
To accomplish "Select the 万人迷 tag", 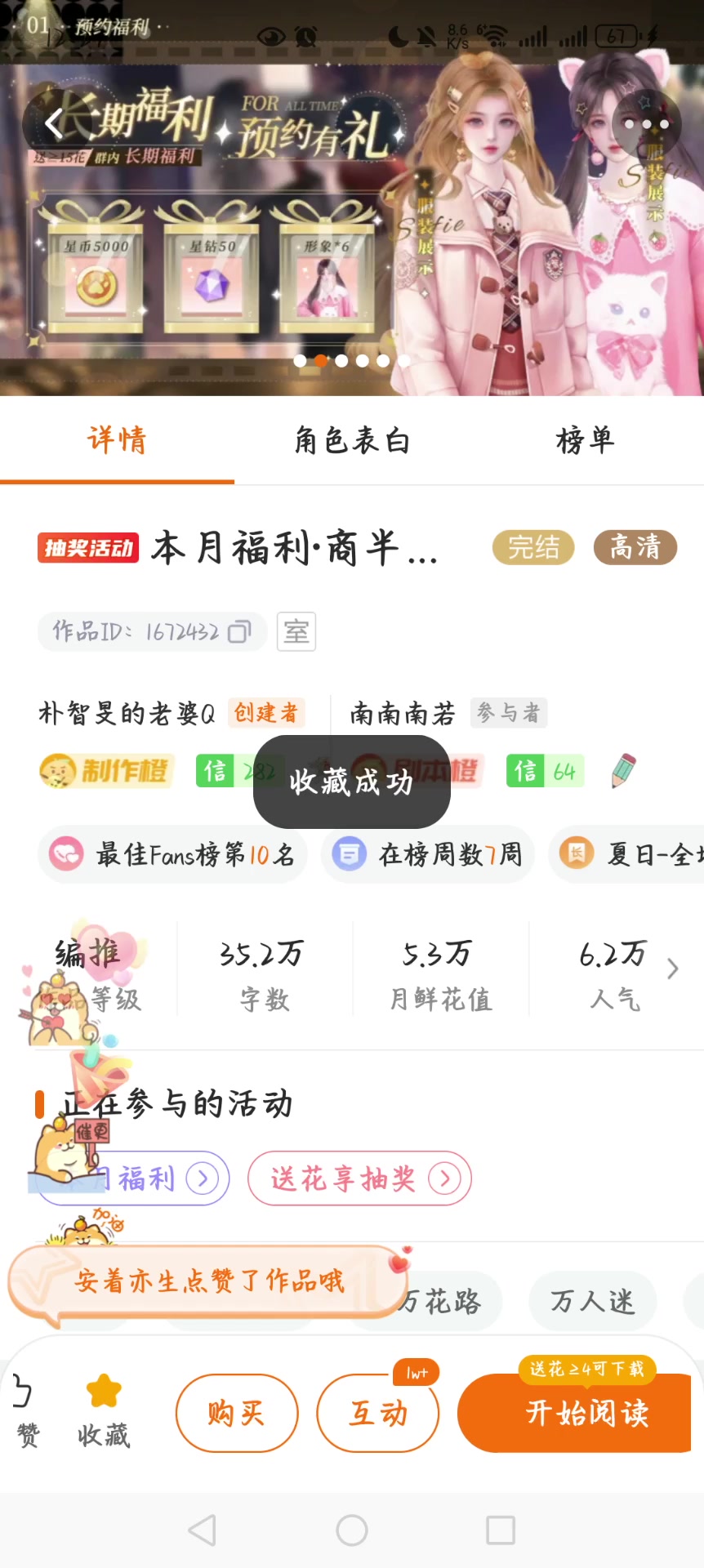I will tap(592, 1301).
